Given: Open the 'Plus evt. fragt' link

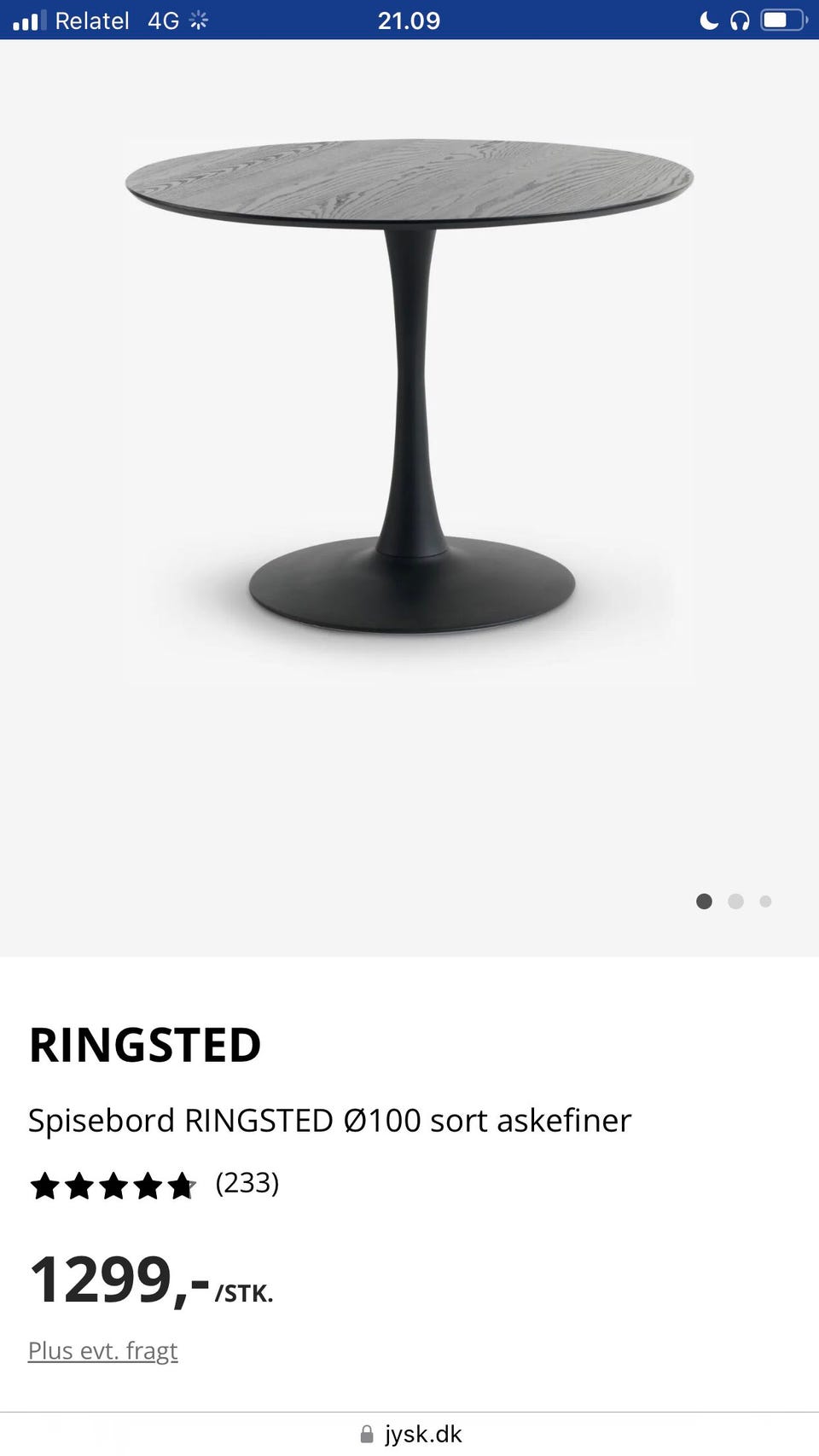Looking at the screenshot, I should point(103,1350).
